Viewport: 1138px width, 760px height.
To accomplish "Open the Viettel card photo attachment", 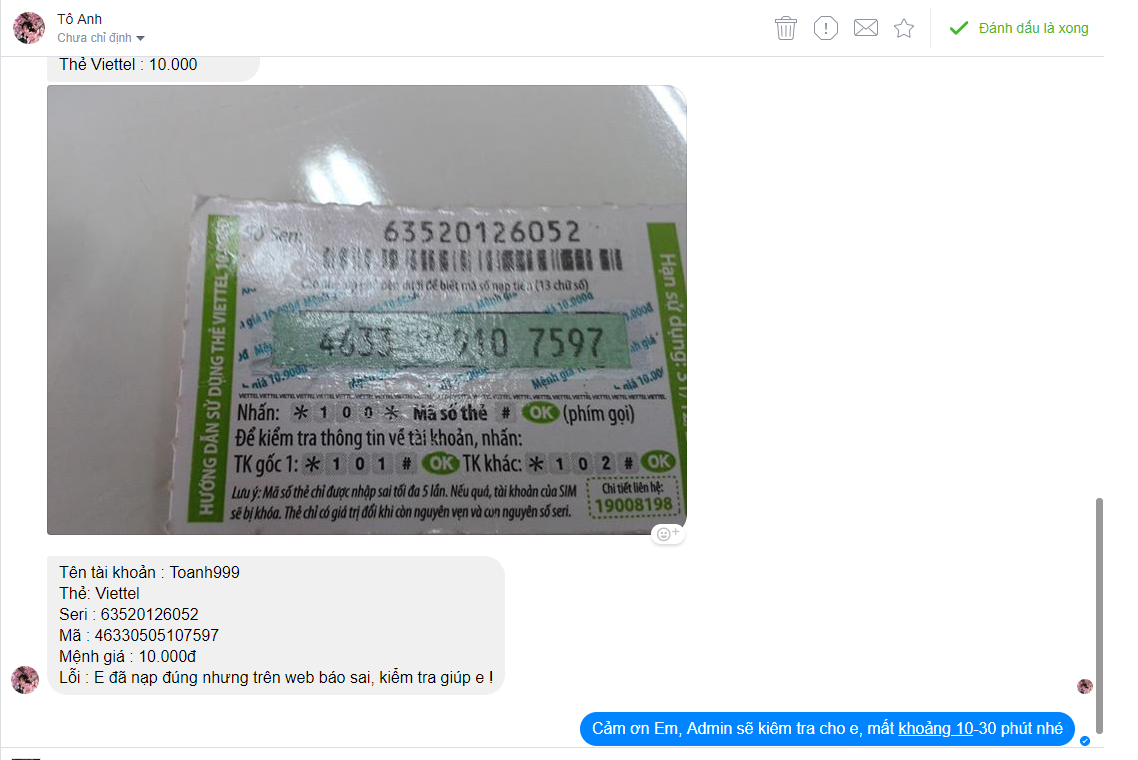I will [366, 310].
